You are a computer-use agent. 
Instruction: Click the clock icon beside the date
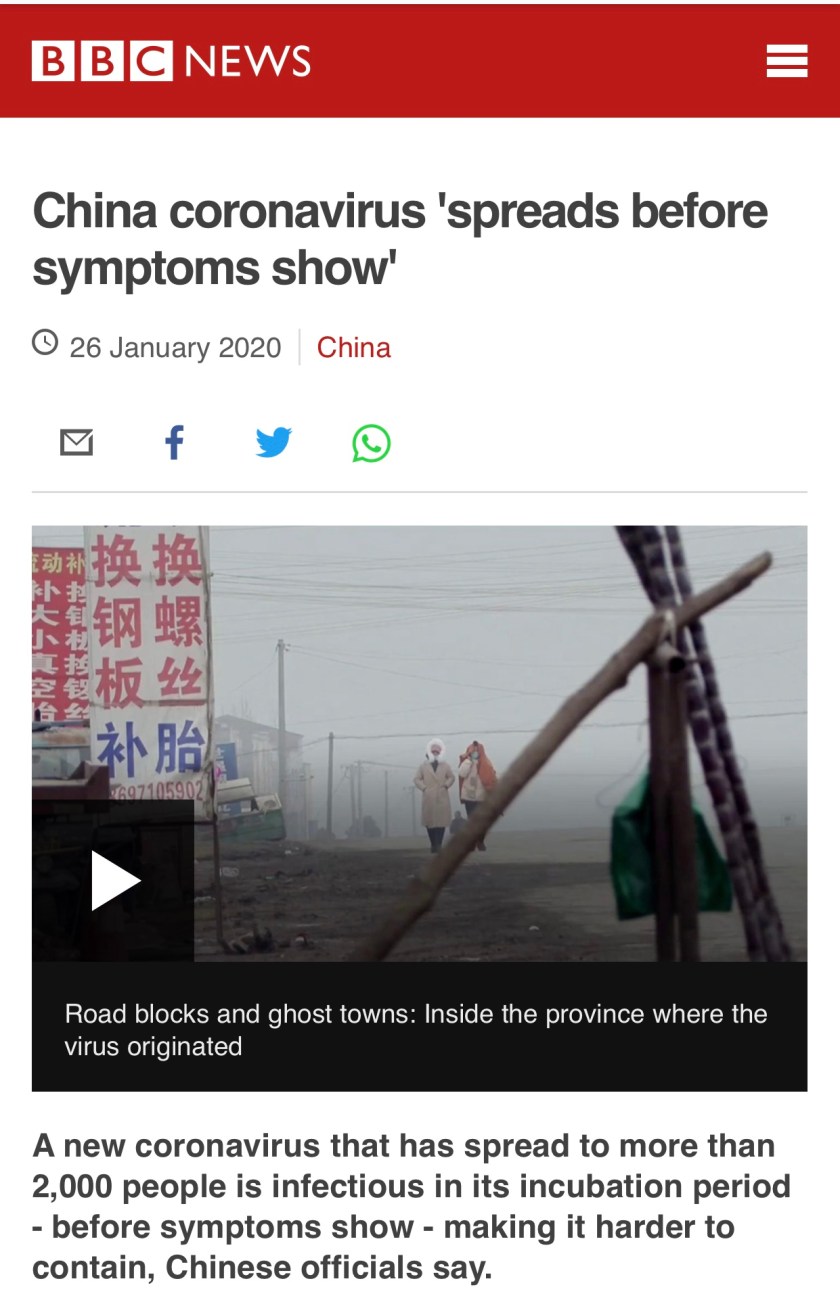click(x=46, y=343)
